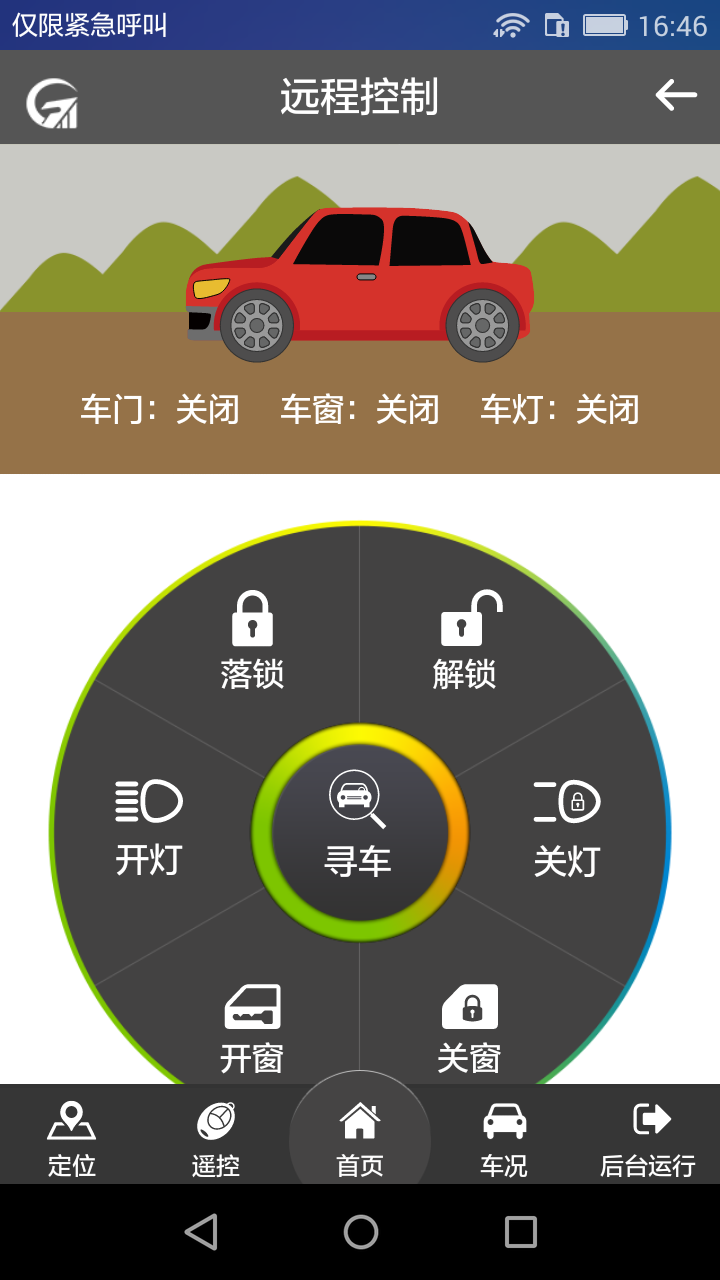Open windows via the 开窗 icon

click(x=252, y=1020)
